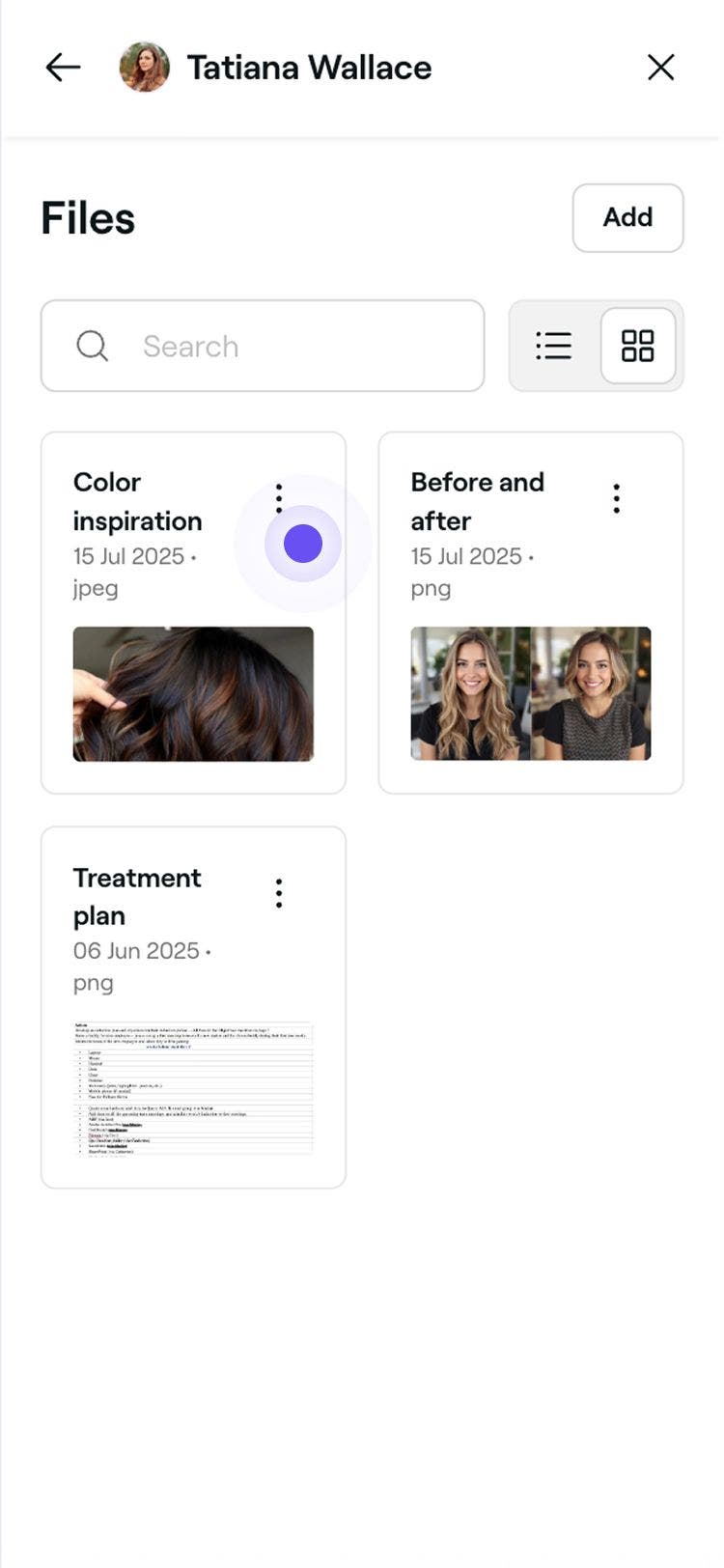724x1568 pixels.
Task: Open the Color inspiration file card
Action: click(193, 693)
